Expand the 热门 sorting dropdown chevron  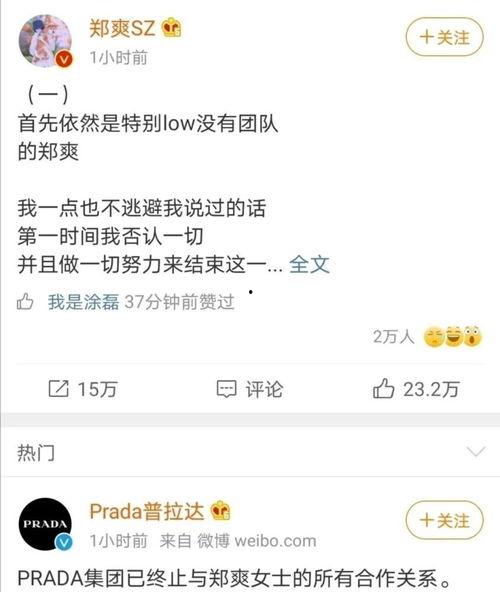tap(475, 452)
